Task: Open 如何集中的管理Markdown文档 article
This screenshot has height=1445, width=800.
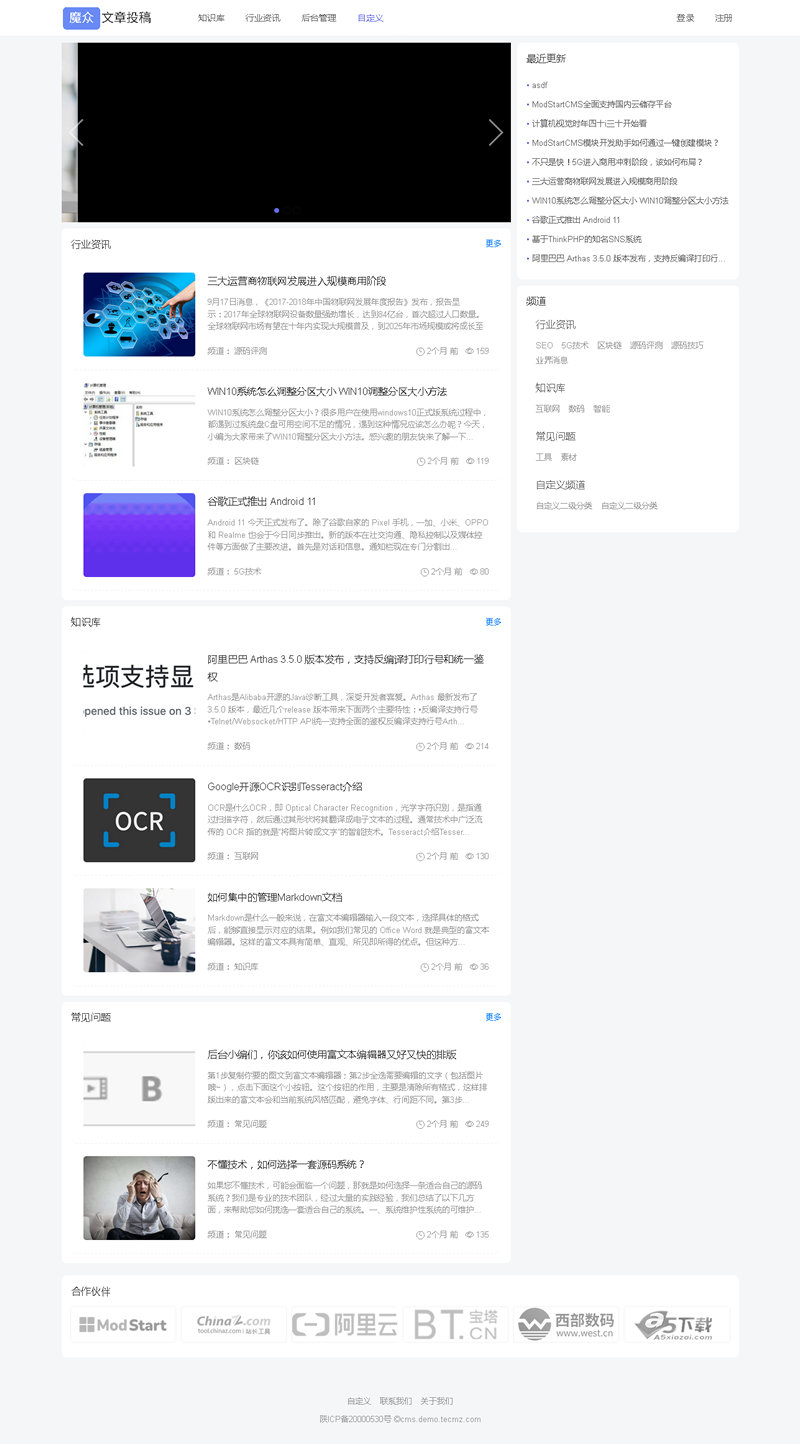Action: click(x=275, y=897)
